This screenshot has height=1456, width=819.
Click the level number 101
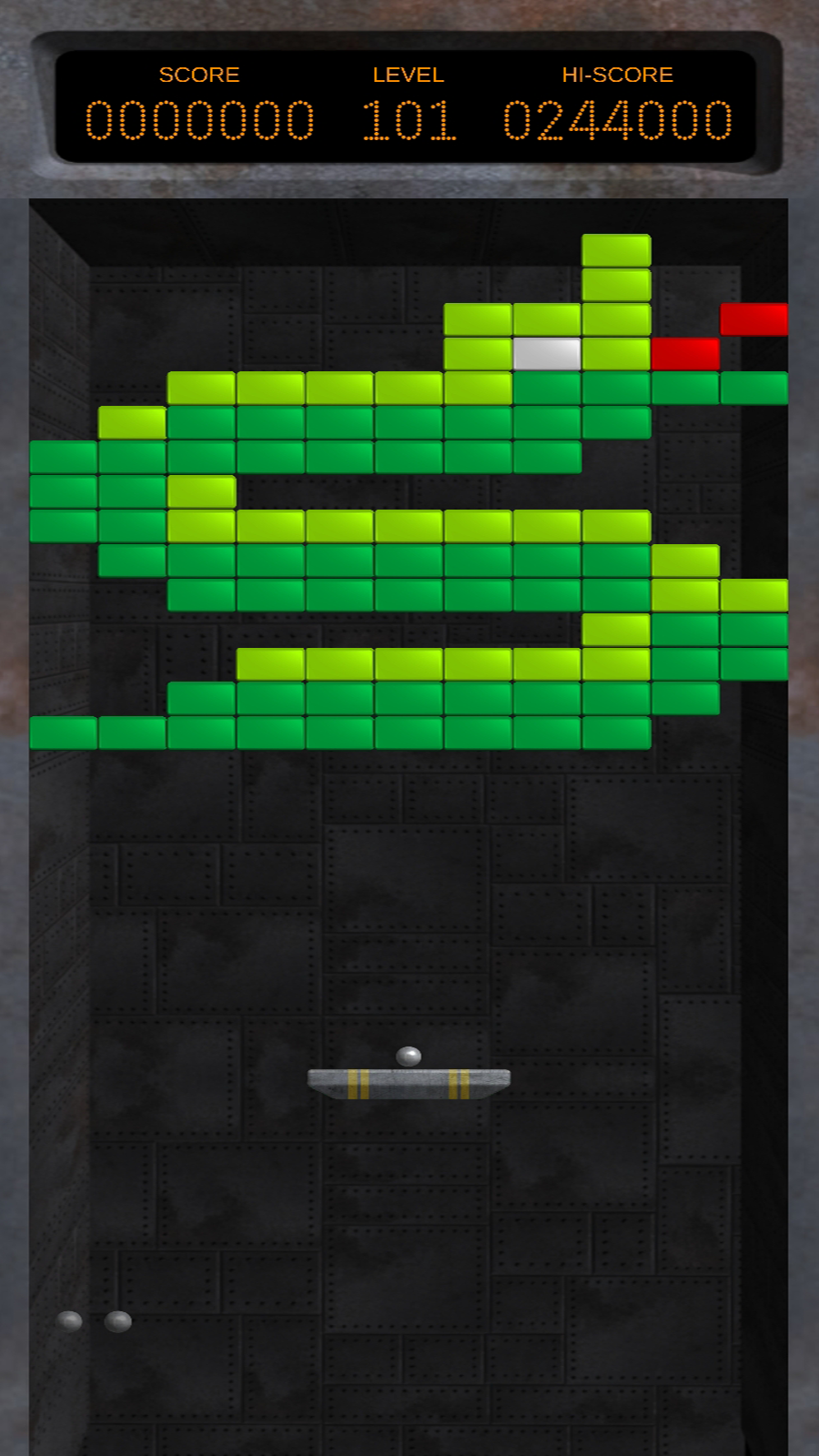409,118
